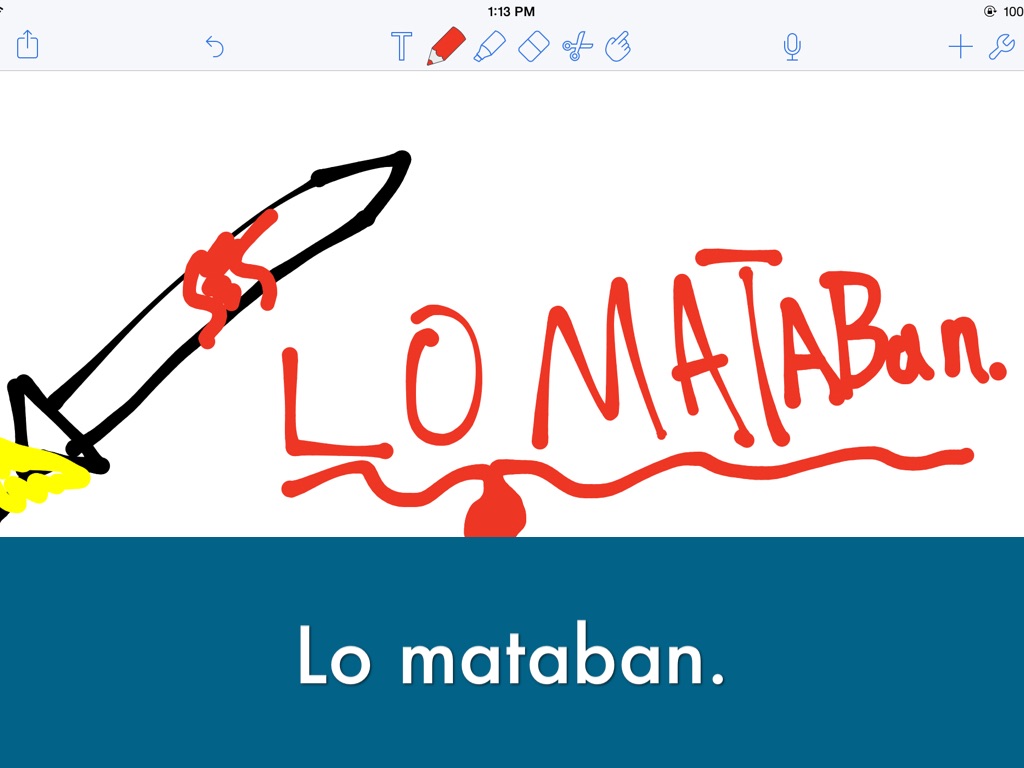Open the share/export menu
1024x768 pixels.
(x=28, y=46)
